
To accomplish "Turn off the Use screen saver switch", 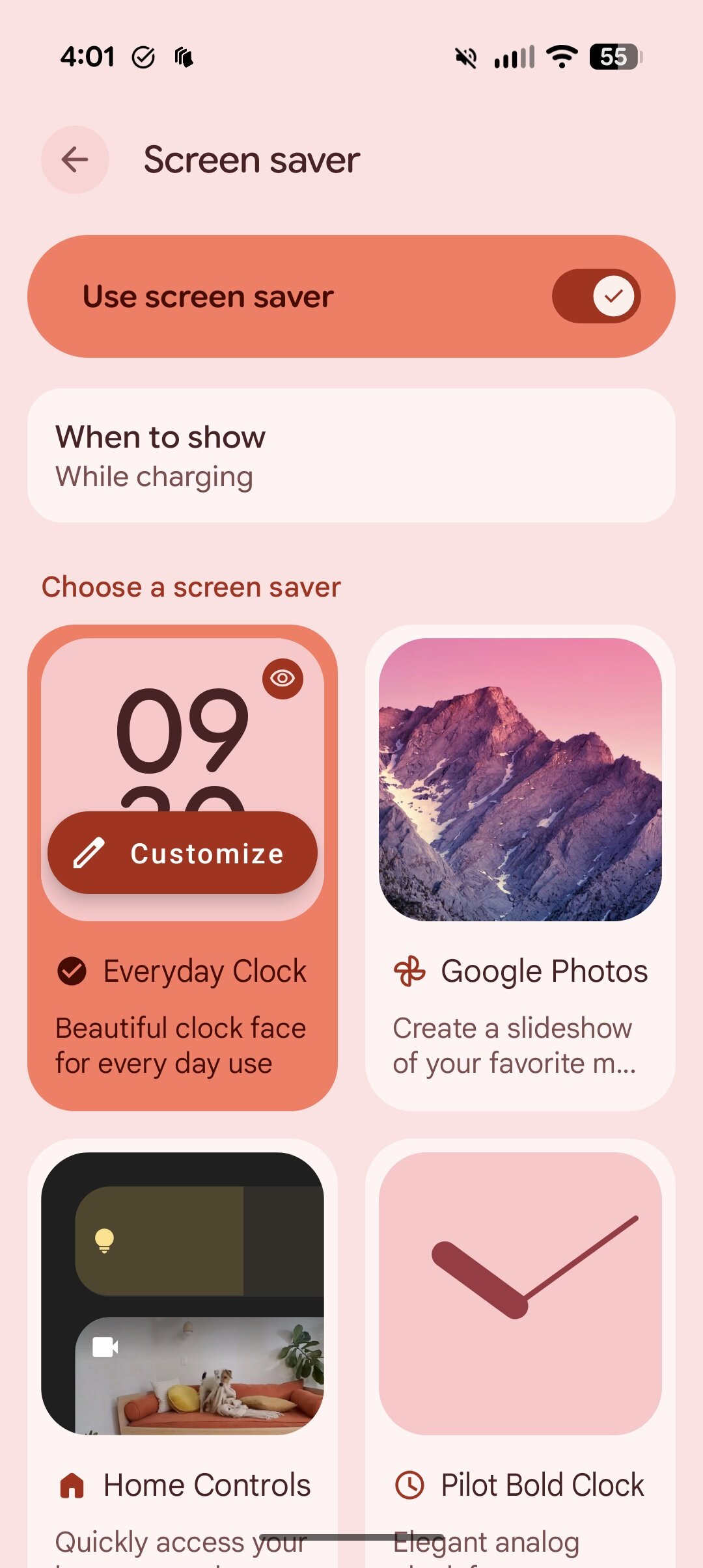I will tap(596, 296).
